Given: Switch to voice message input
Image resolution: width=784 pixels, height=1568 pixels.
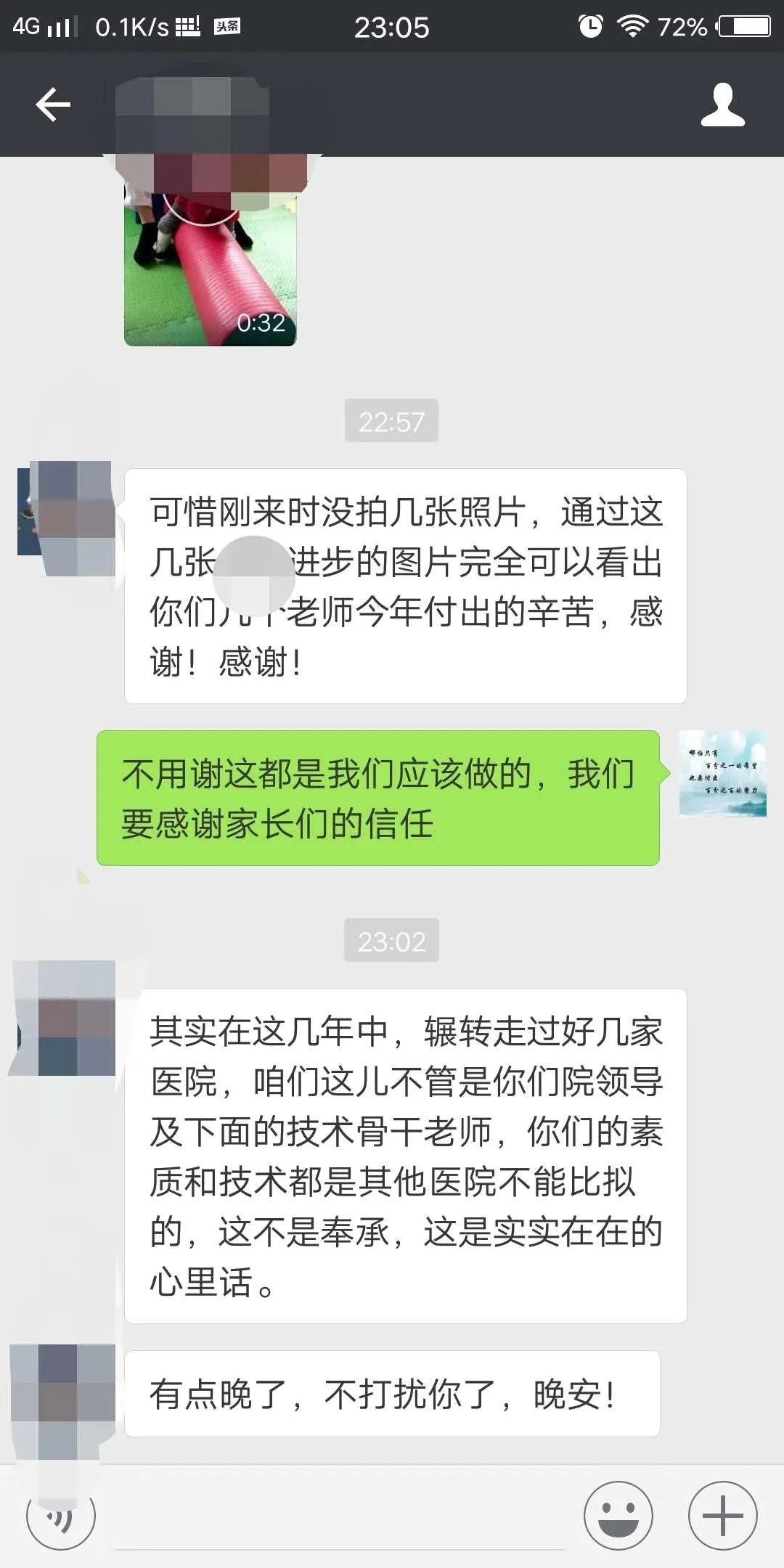Looking at the screenshot, I should [x=61, y=1516].
